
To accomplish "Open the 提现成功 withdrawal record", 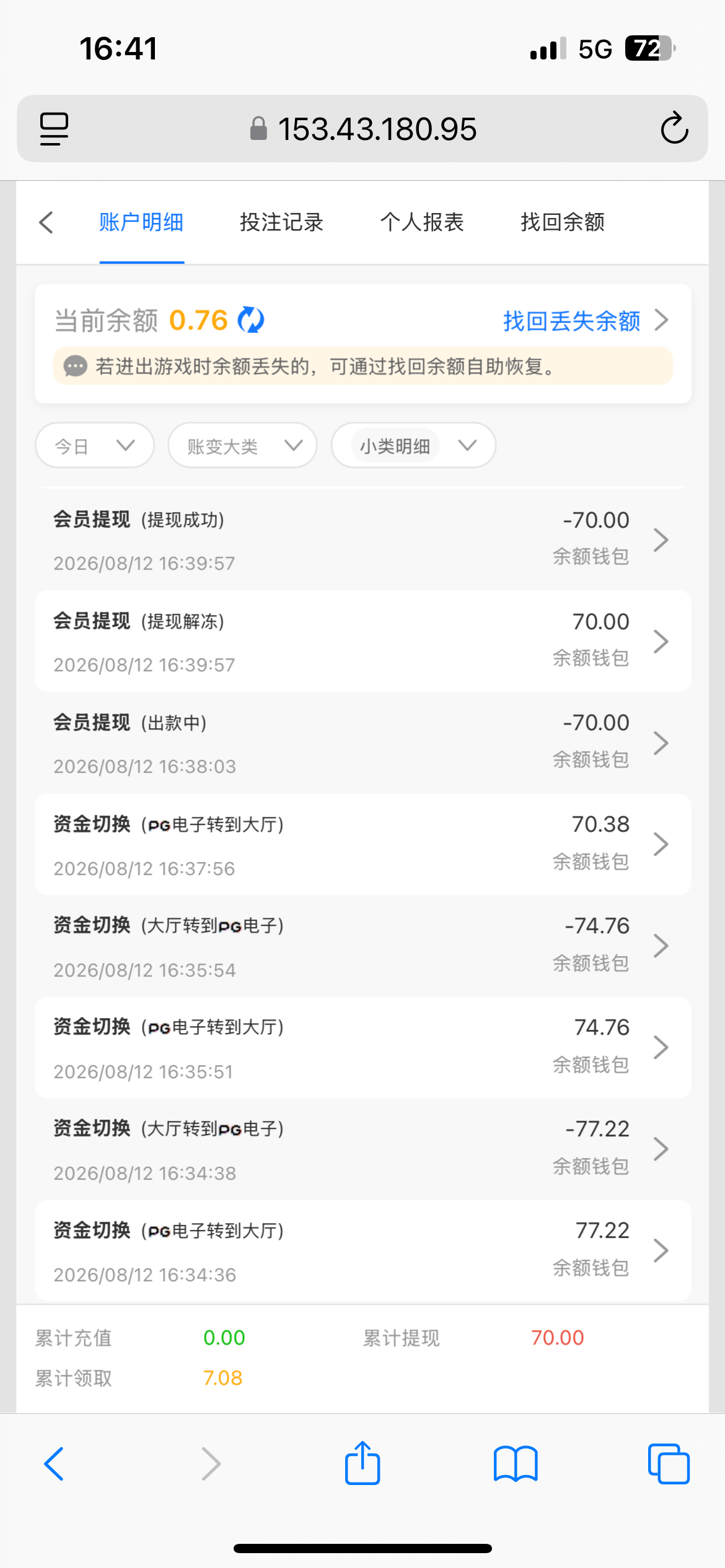I will [363, 540].
